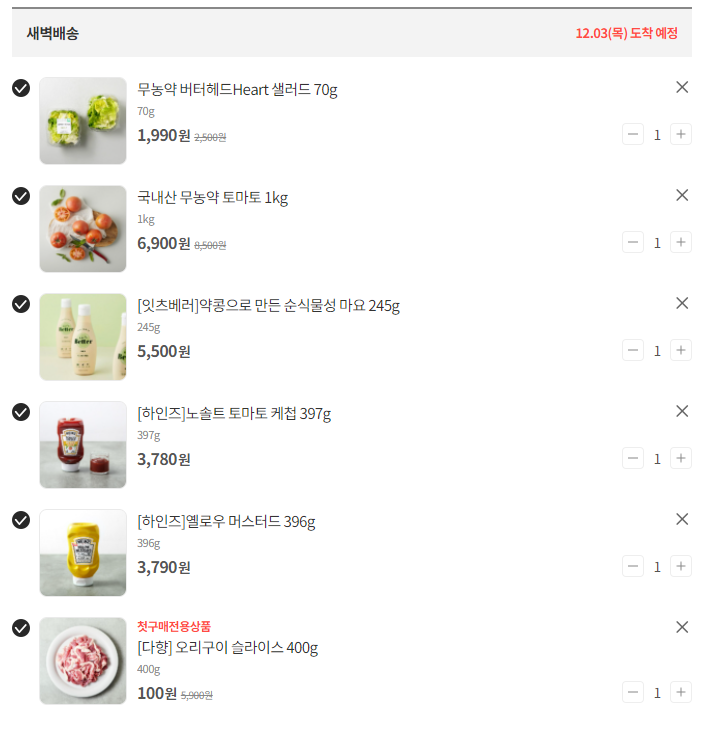This screenshot has width=708, height=734.
Task: Add one more 하인즈 토마토 케첩 397g
Action: [681, 458]
